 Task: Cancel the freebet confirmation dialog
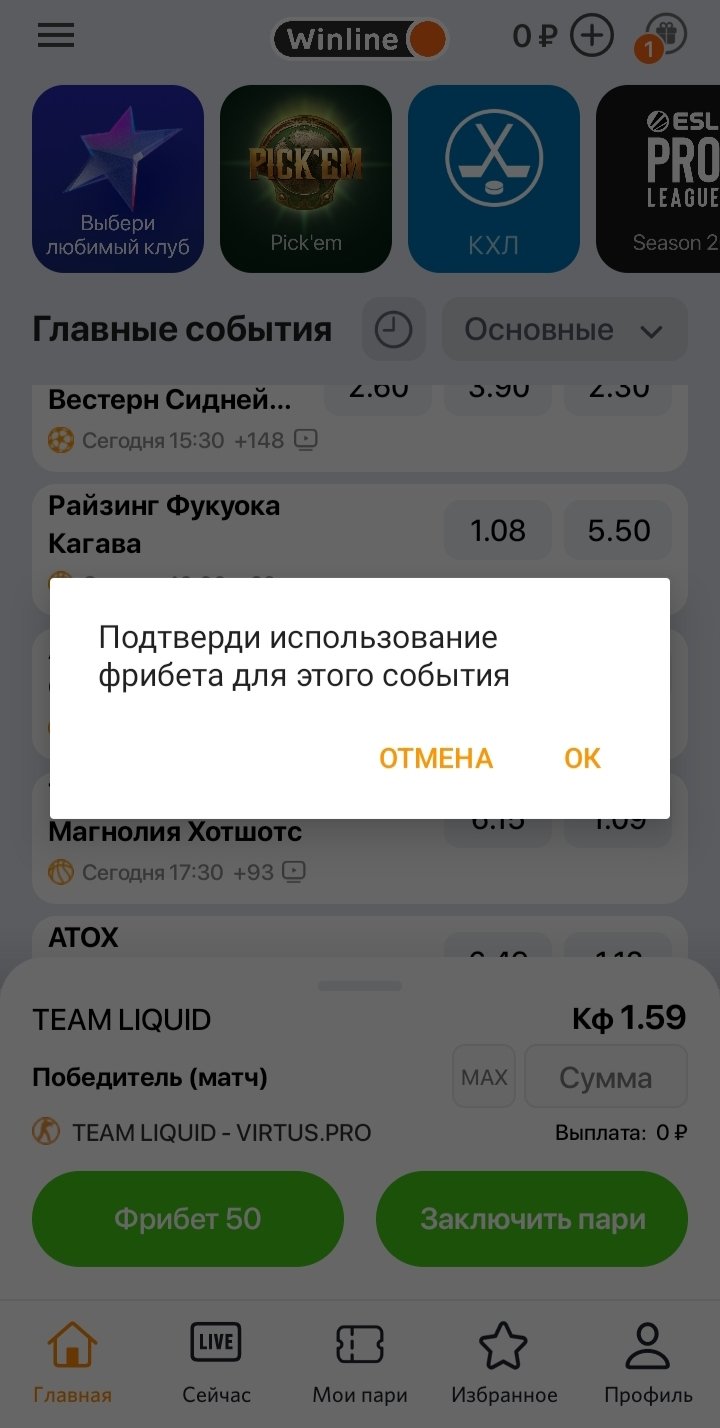436,758
